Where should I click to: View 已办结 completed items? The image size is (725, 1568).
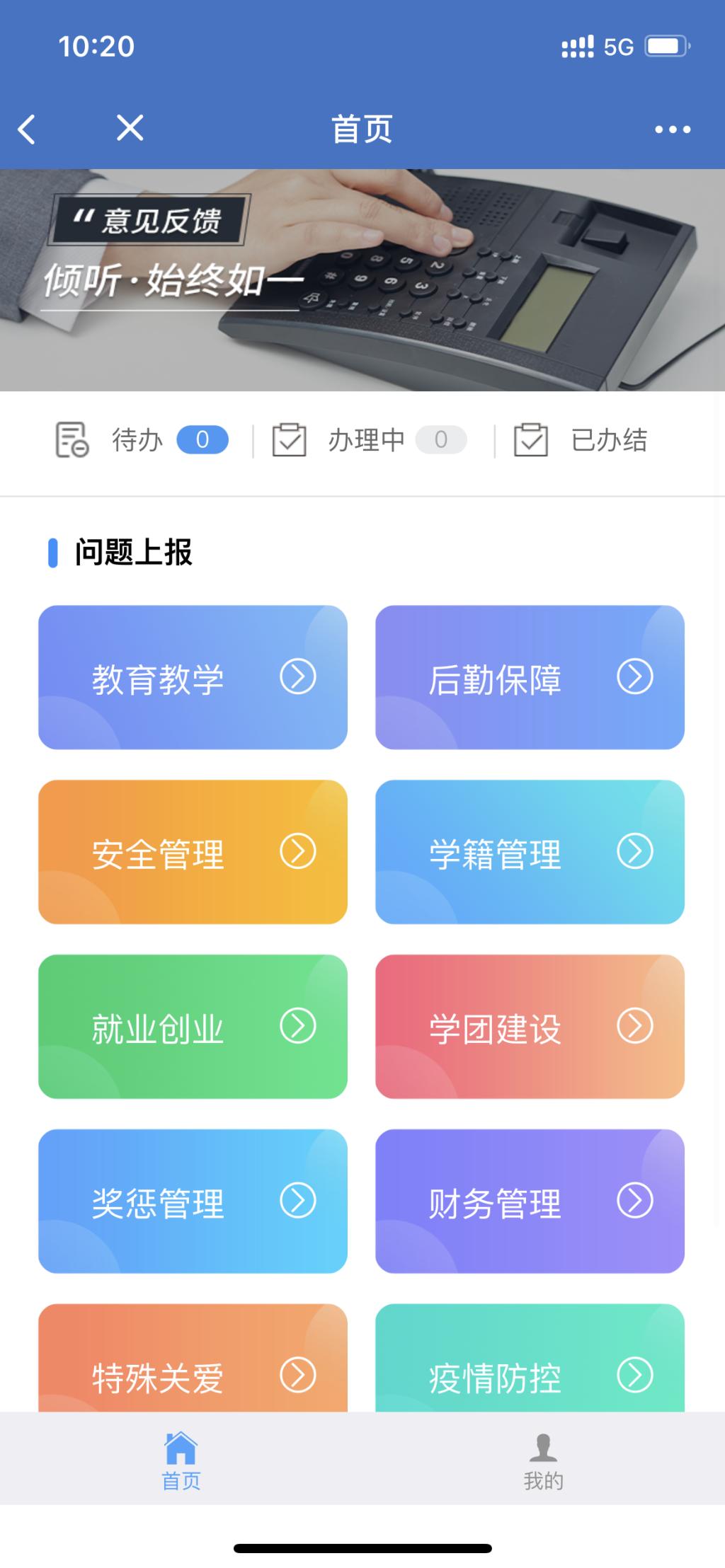coord(581,440)
